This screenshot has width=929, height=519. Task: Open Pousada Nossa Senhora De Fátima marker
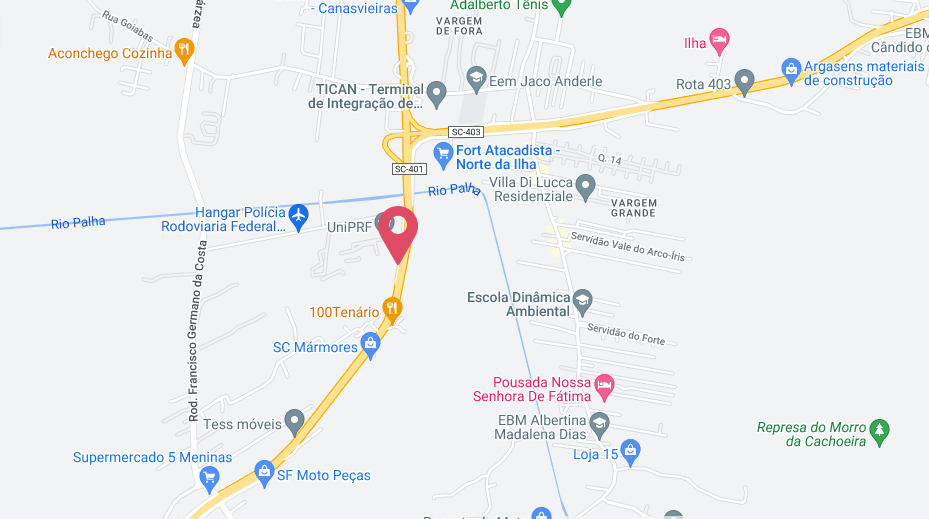click(603, 385)
